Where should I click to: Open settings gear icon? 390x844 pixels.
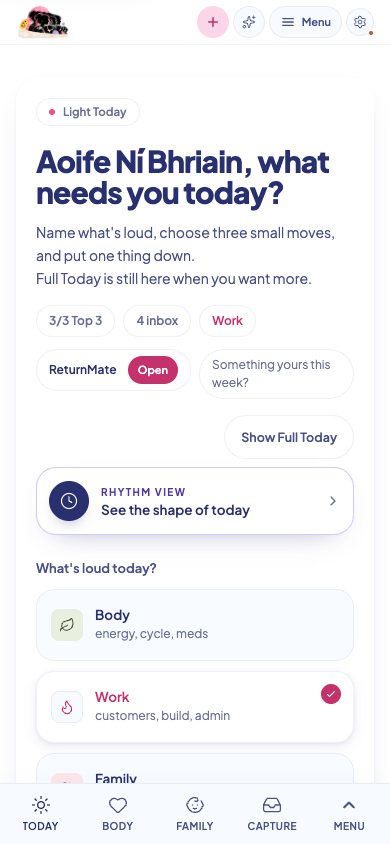point(360,22)
